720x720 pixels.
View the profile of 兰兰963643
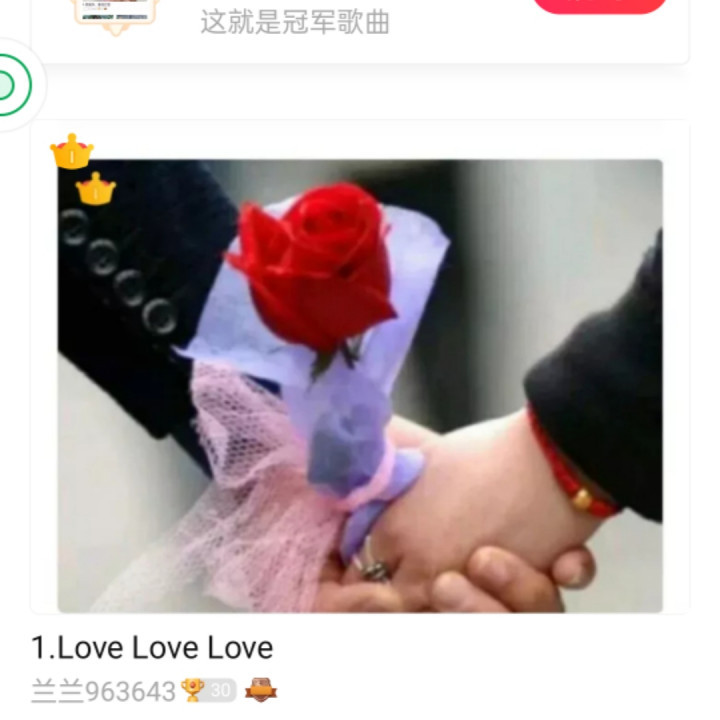(103, 691)
